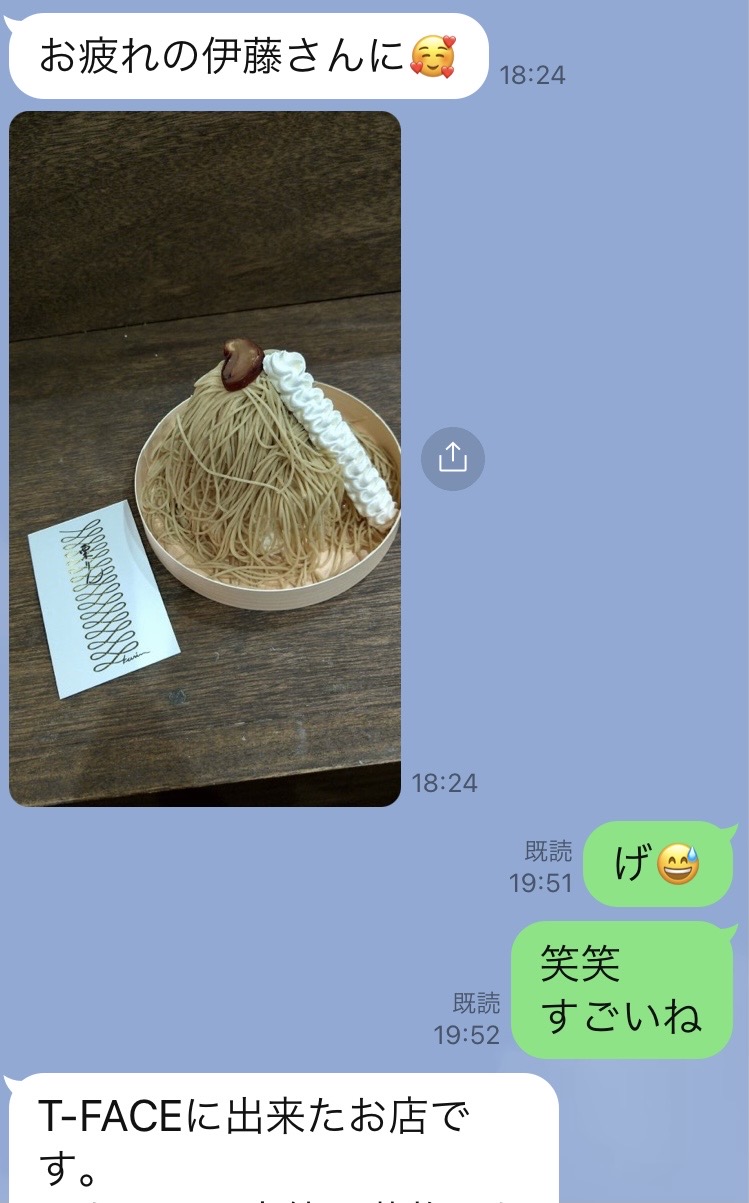Open the Mont Blanc dessert photo
The width and height of the screenshot is (749, 1203).
[205, 458]
